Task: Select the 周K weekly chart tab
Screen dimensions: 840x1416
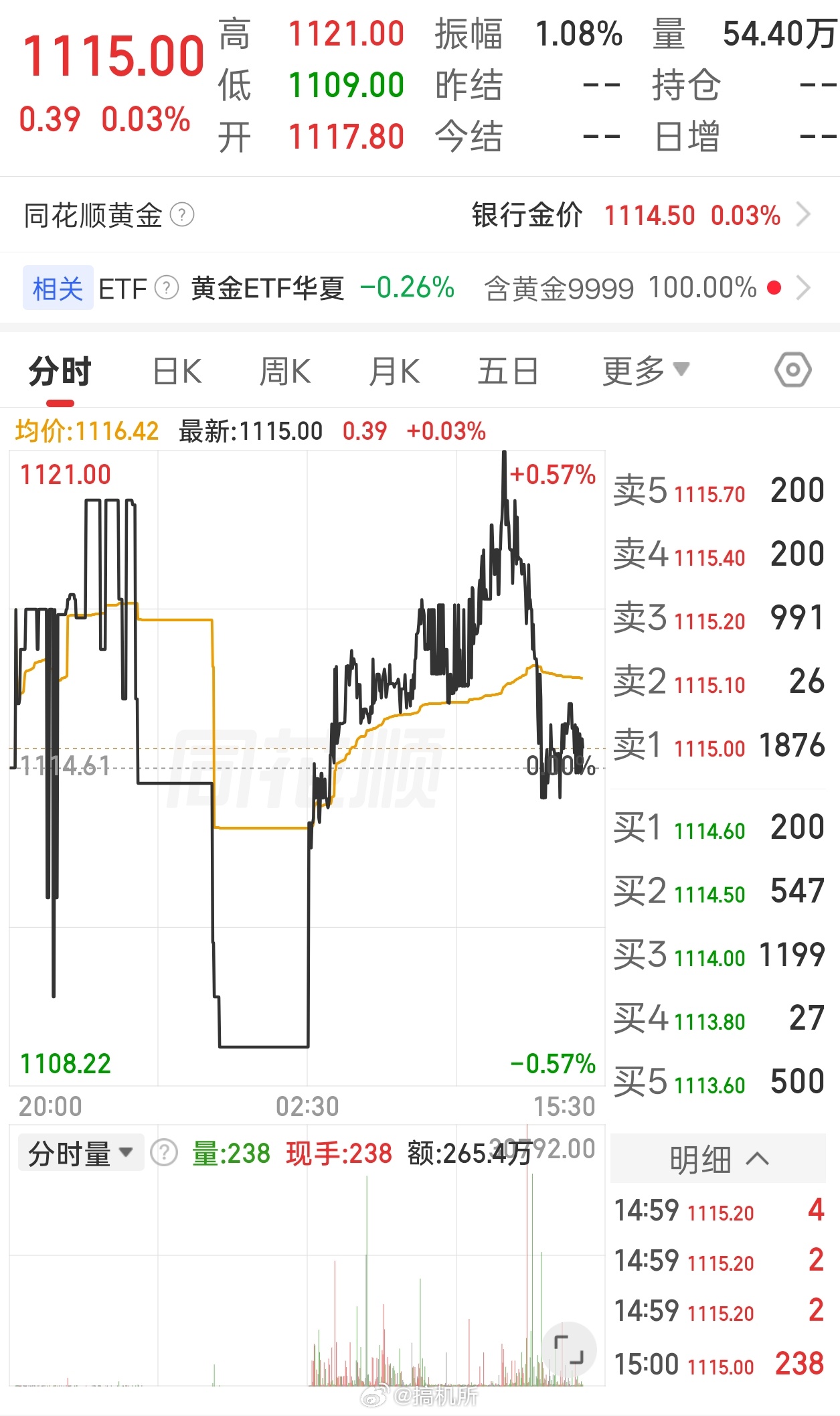Action: pos(286,370)
